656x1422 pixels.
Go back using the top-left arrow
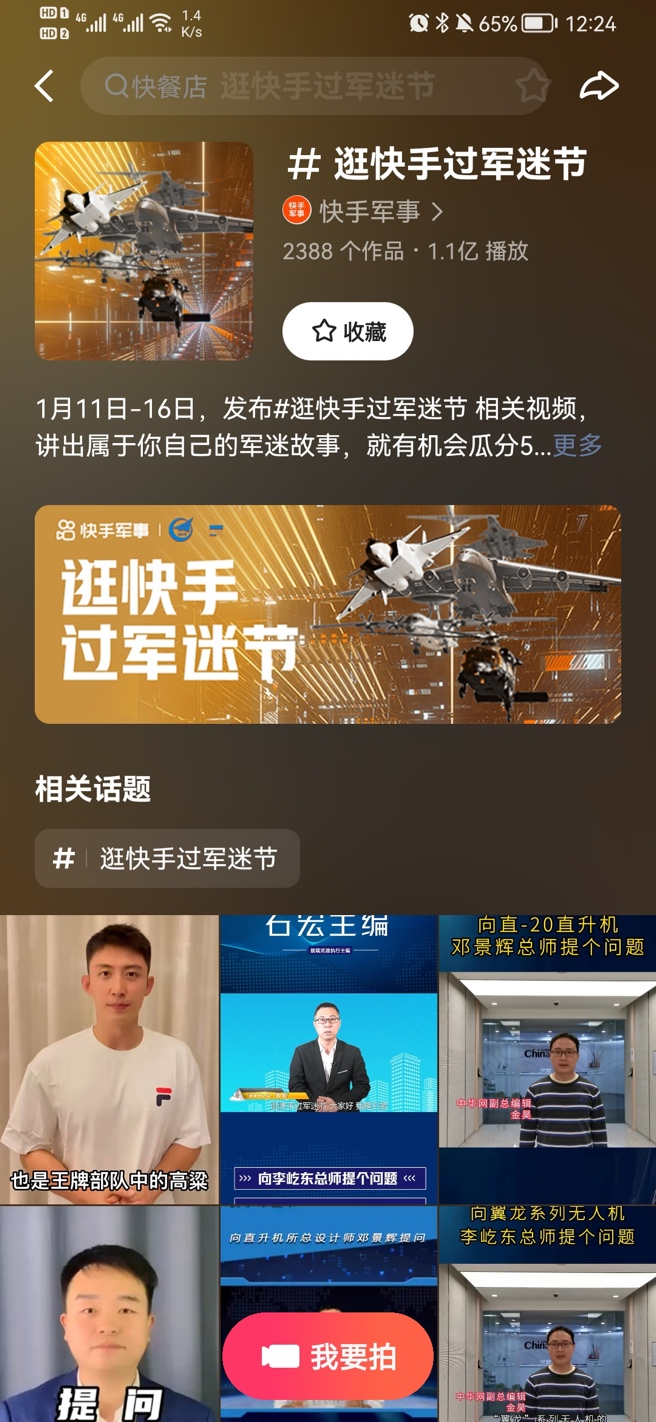click(44, 87)
